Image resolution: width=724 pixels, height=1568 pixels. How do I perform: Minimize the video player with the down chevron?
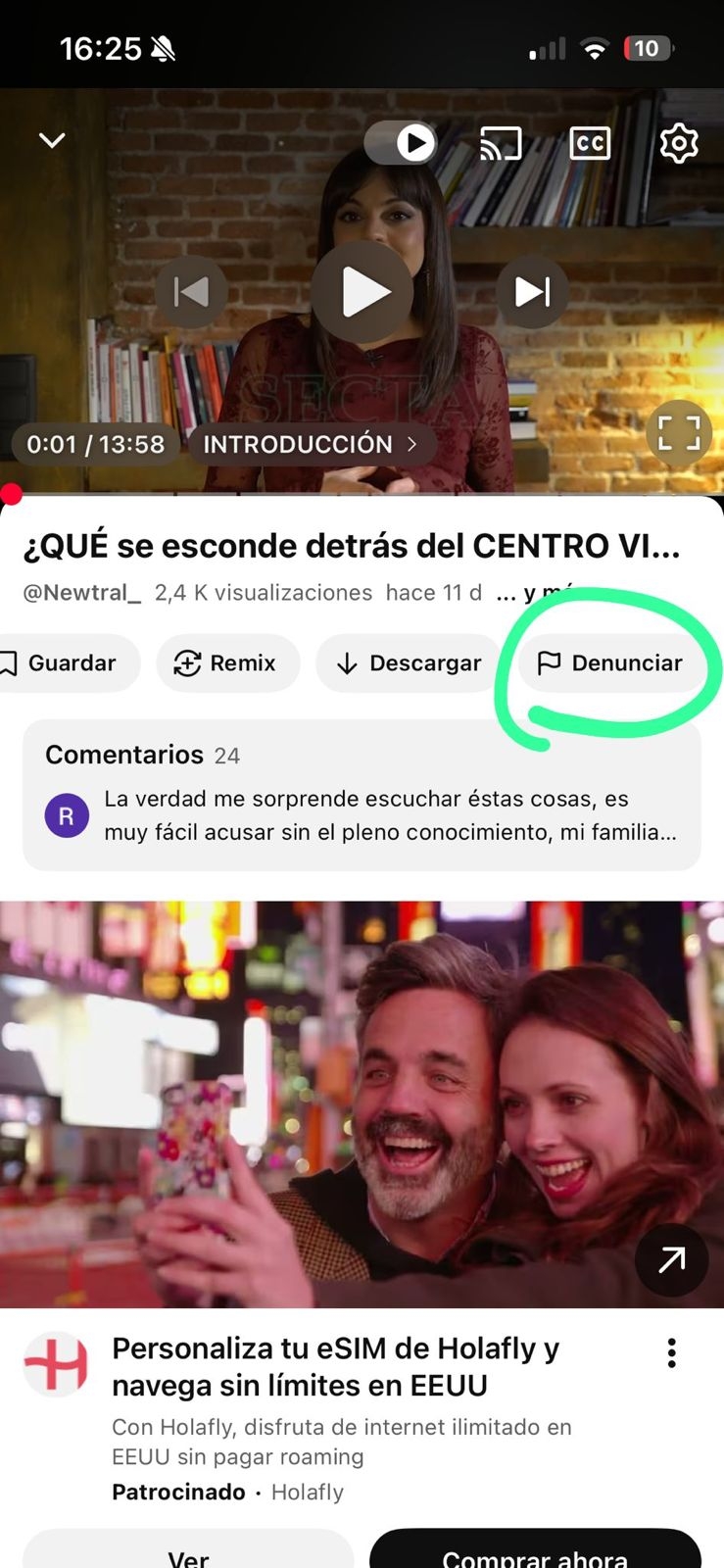pos(52,140)
